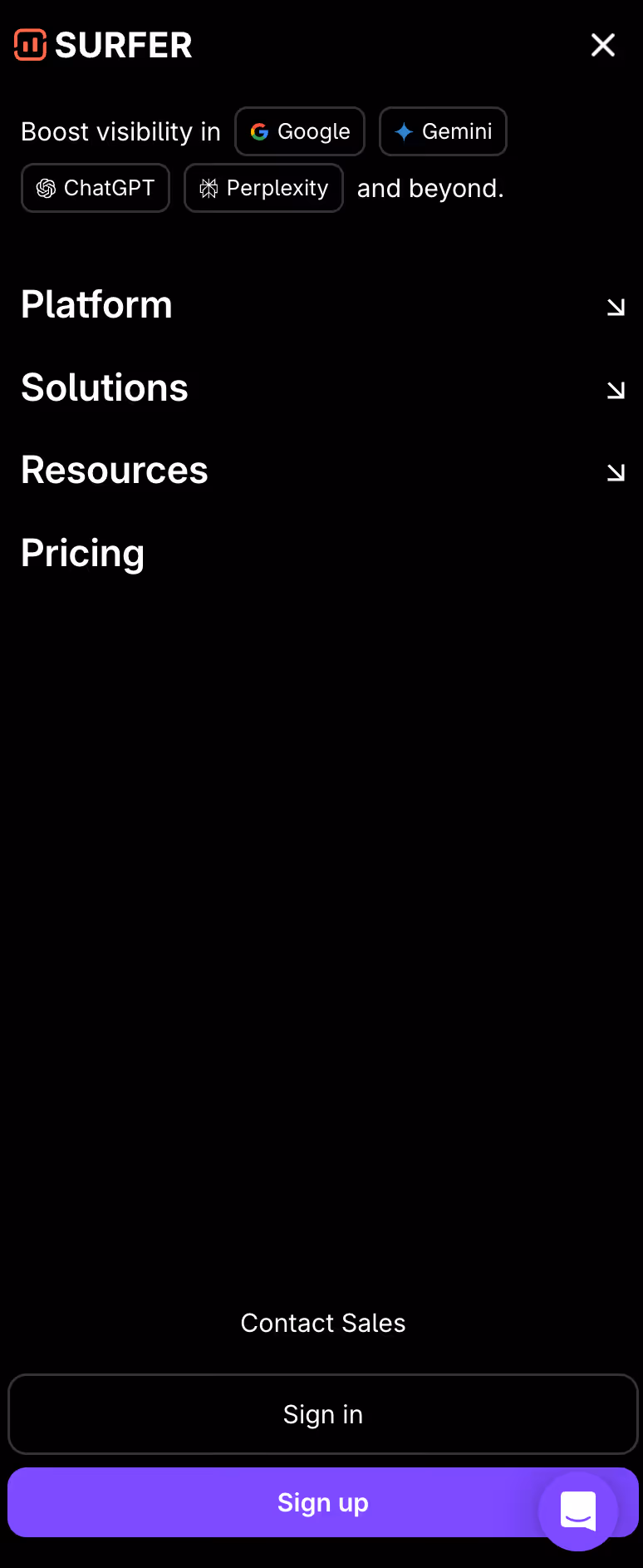Go to Surfer homepage via logo
643x1568 pixels.
point(103,45)
